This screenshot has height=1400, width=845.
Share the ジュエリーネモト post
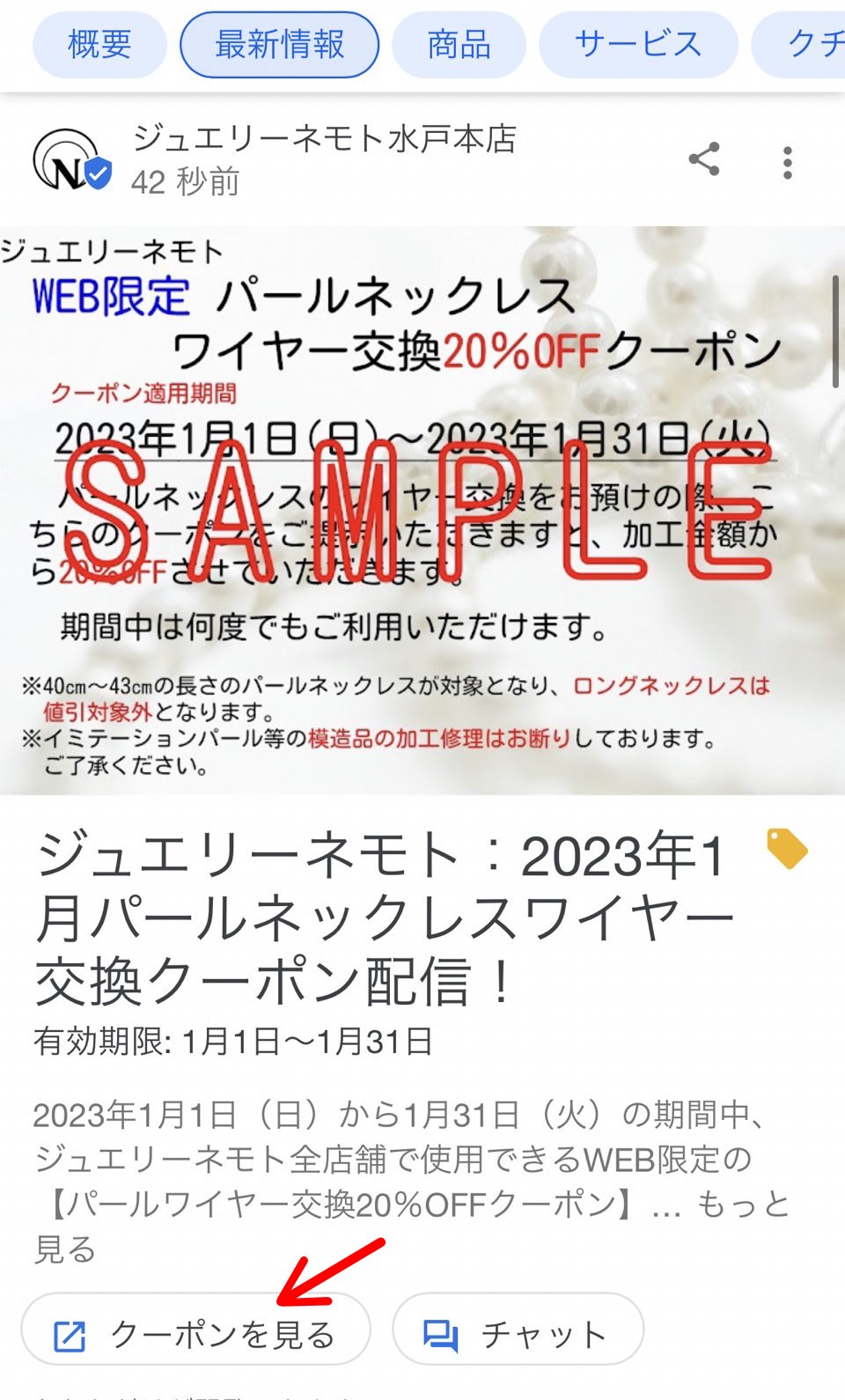(704, 160)
